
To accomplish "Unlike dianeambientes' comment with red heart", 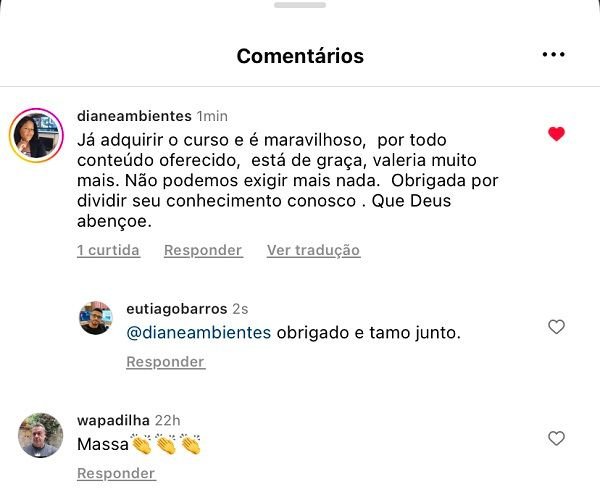I will [x=557, y=134].
